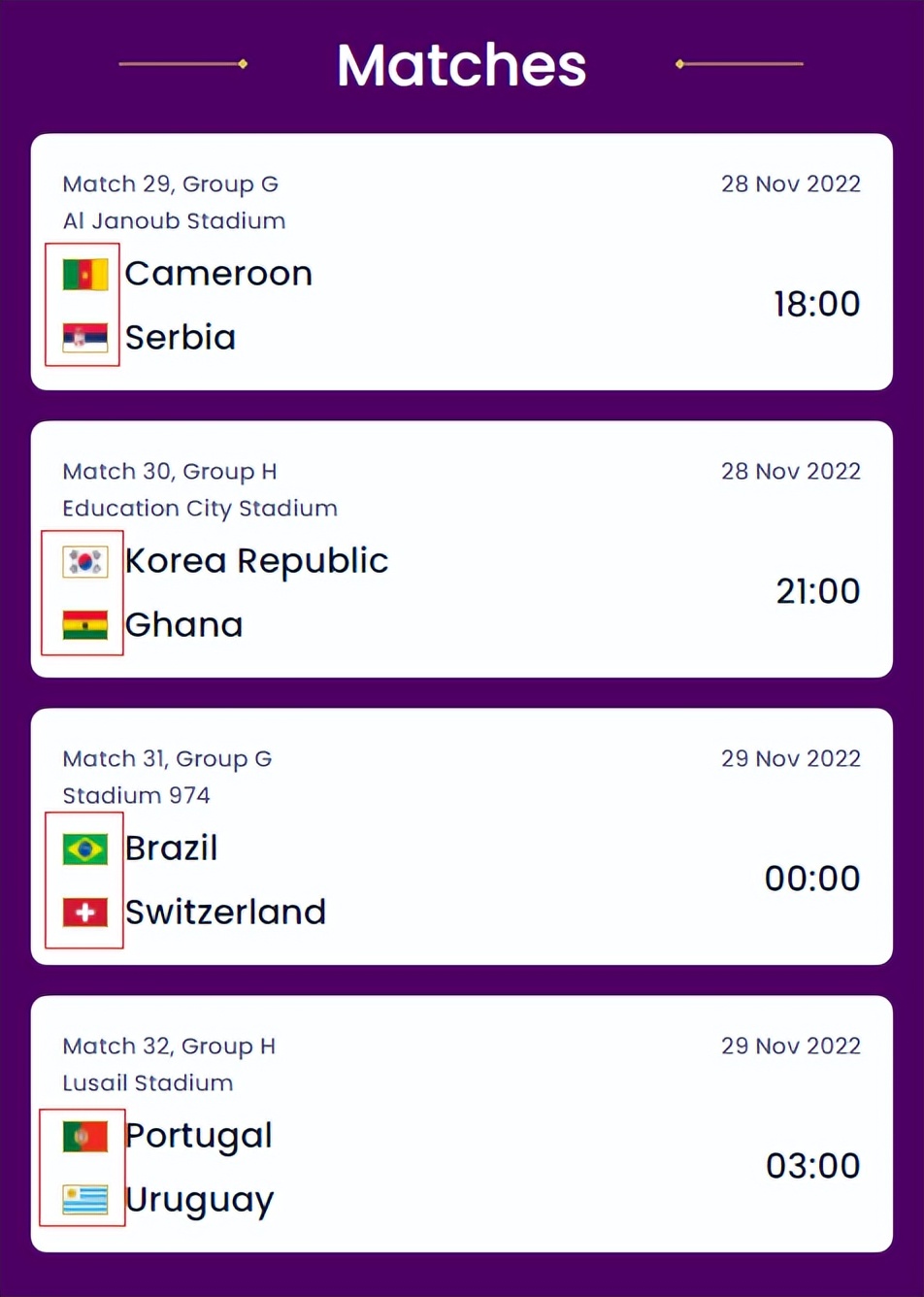The height and width of the screenshot is (1297, 924).
Task: Click the Switzerland flag icon
Action: click(83, 913)
